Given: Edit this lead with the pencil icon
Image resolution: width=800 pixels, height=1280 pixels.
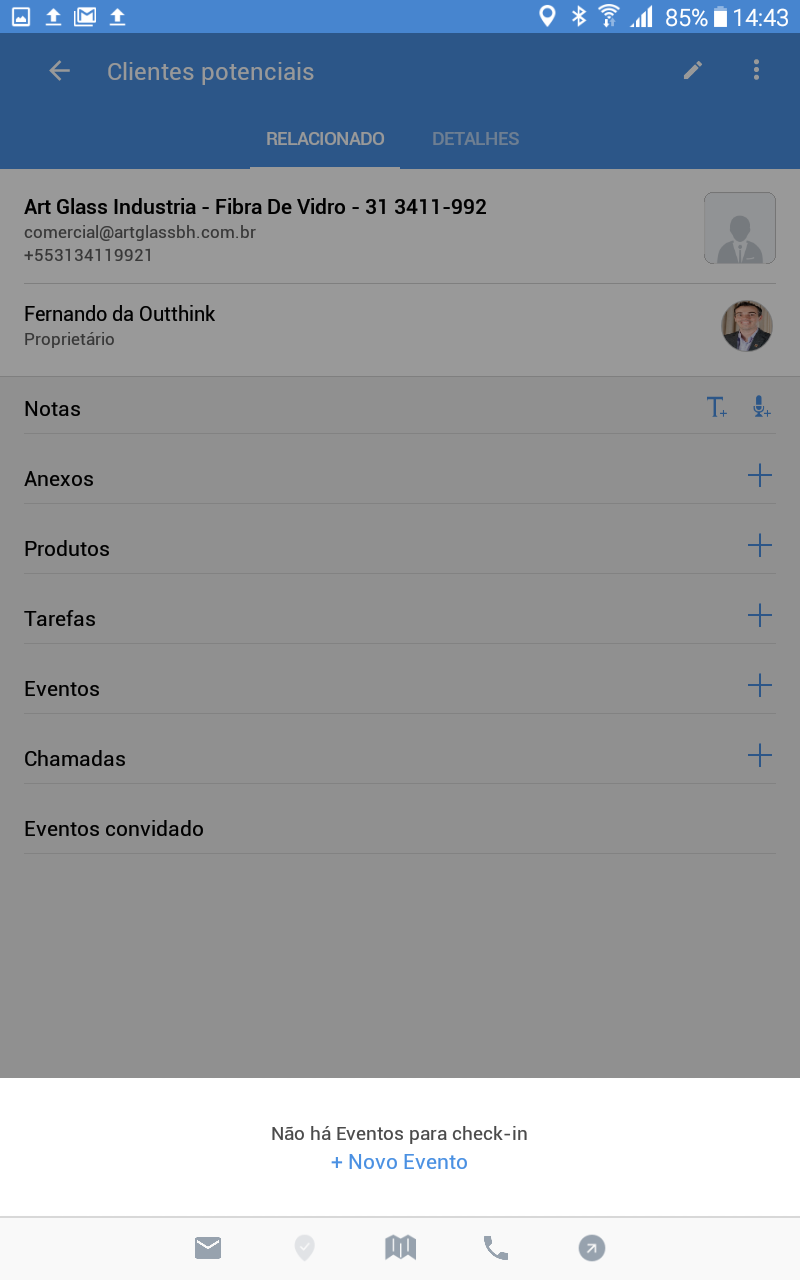Looking at the screenshot, I should tap(693, 70).
